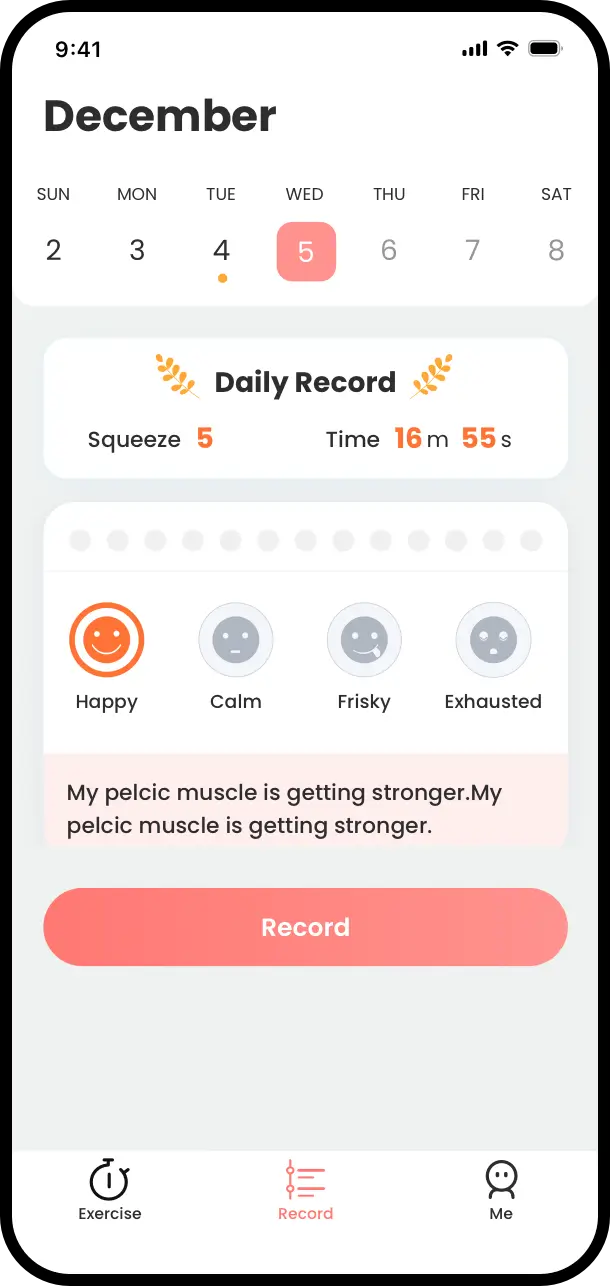The width and height of the screenshot is (610, 1286).
Task: Set mood to Calm
Action: pyautogui.click(x=236, y=640)
